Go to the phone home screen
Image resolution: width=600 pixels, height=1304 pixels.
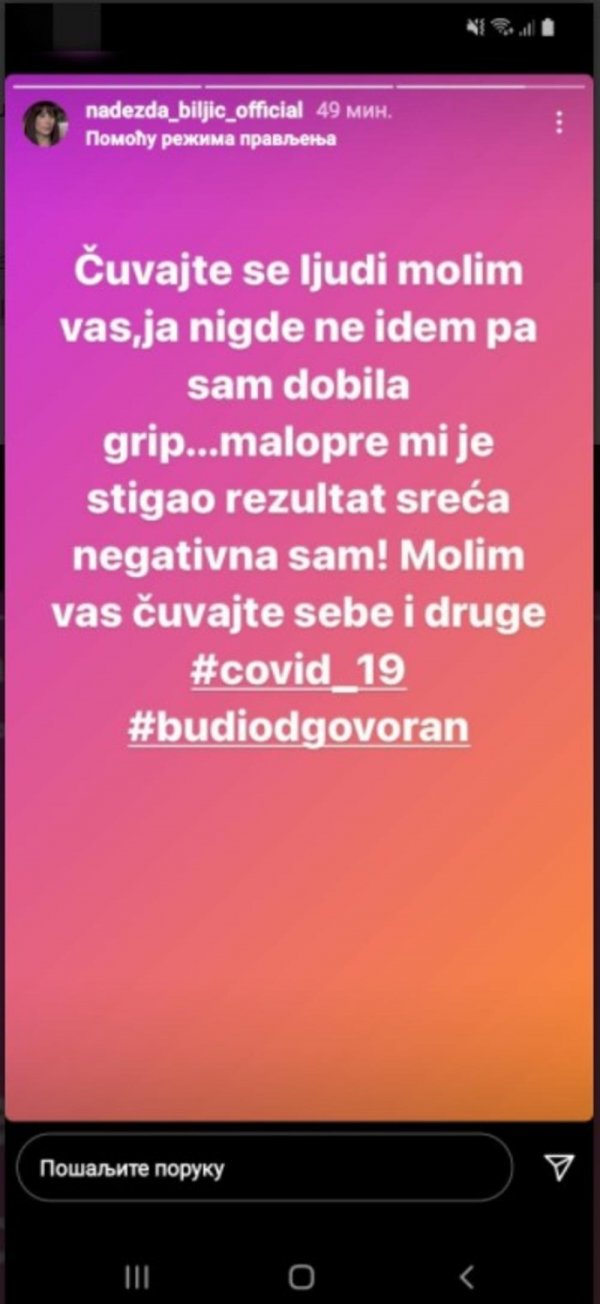point(300,1276)
